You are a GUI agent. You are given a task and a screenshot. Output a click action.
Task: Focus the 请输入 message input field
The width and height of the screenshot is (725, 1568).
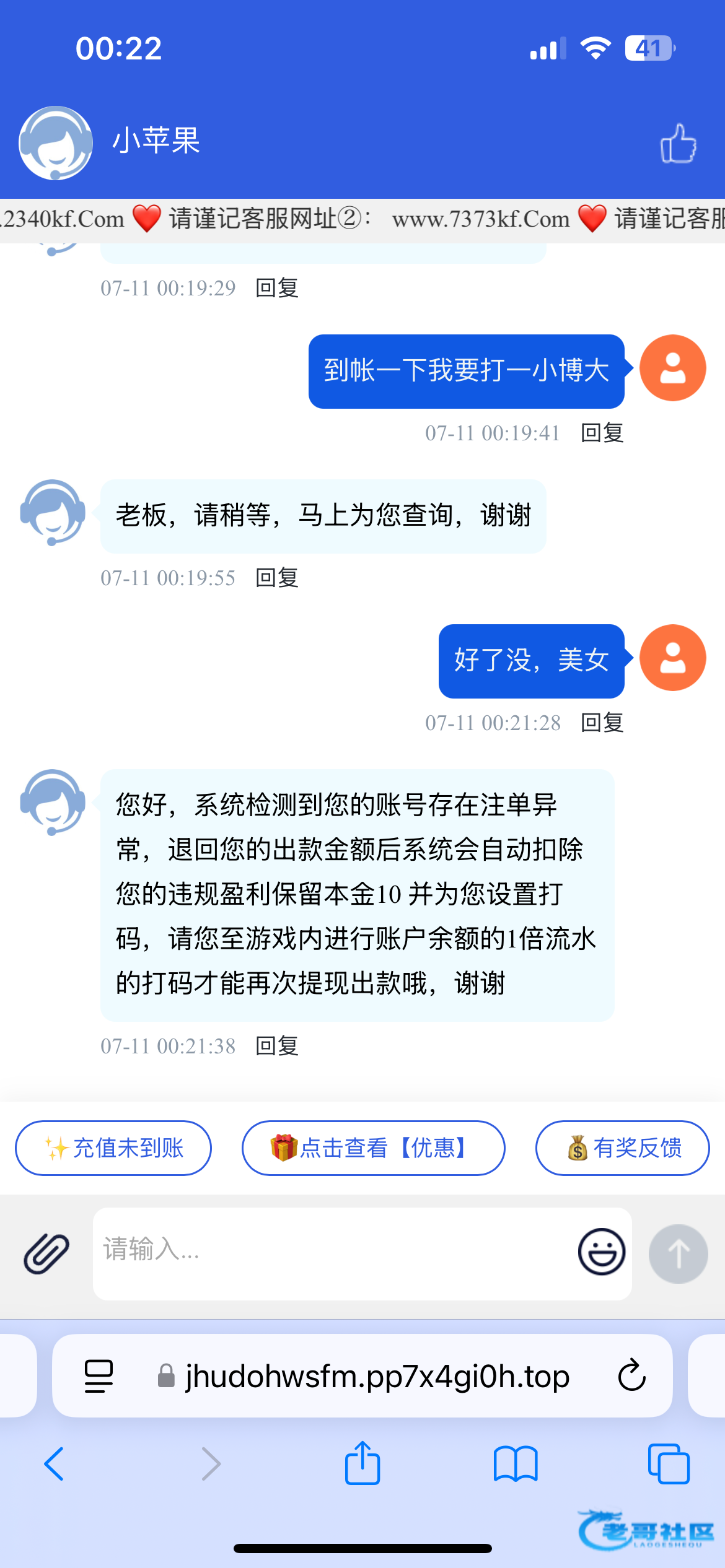(335, 1253)
